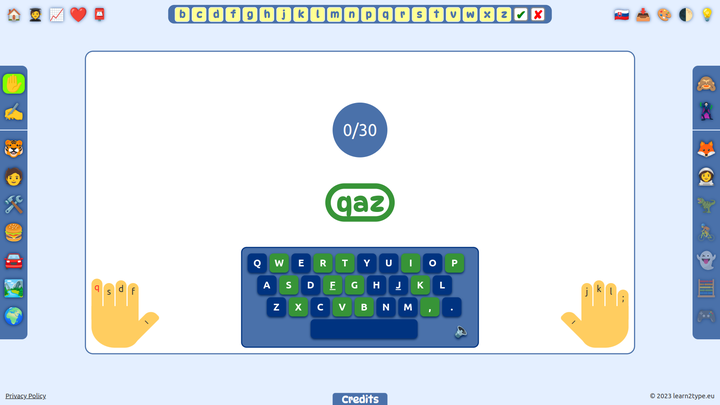This screenshot has height=405, width=720.
Task: Open the progress chart icon
Action: pos(56,14)
